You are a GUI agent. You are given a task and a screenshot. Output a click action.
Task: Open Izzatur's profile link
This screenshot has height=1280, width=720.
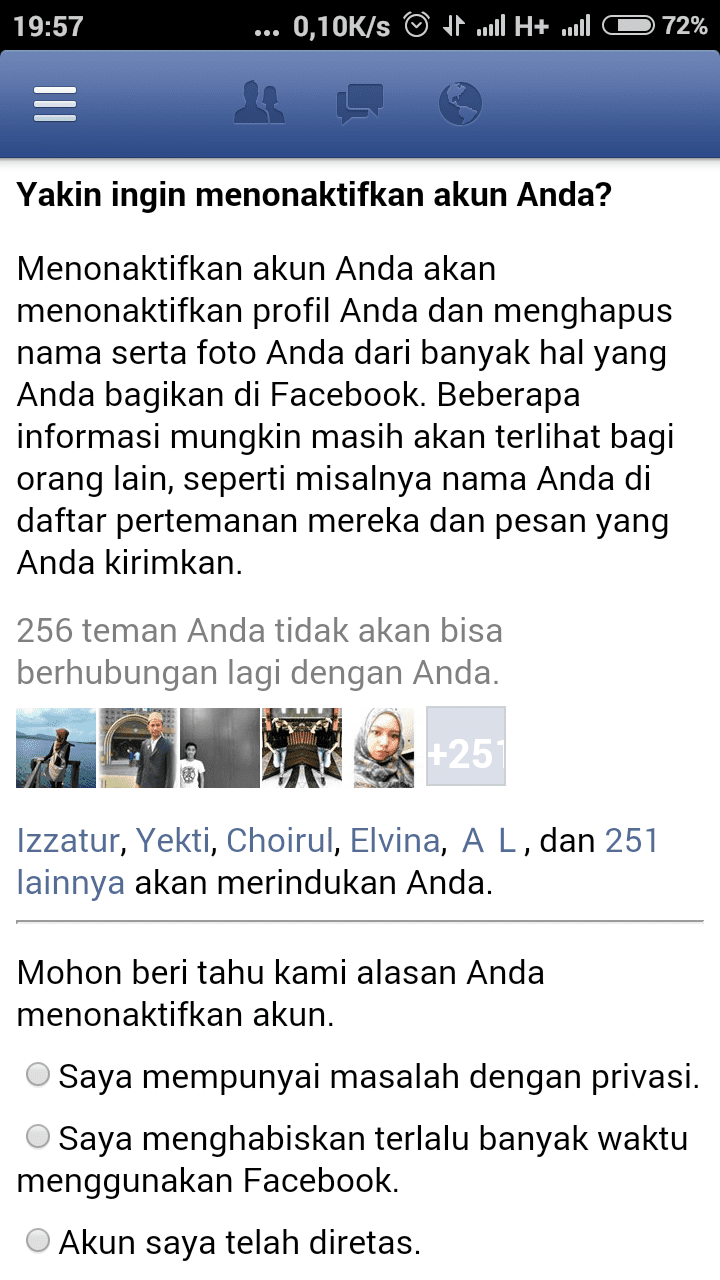68,840
